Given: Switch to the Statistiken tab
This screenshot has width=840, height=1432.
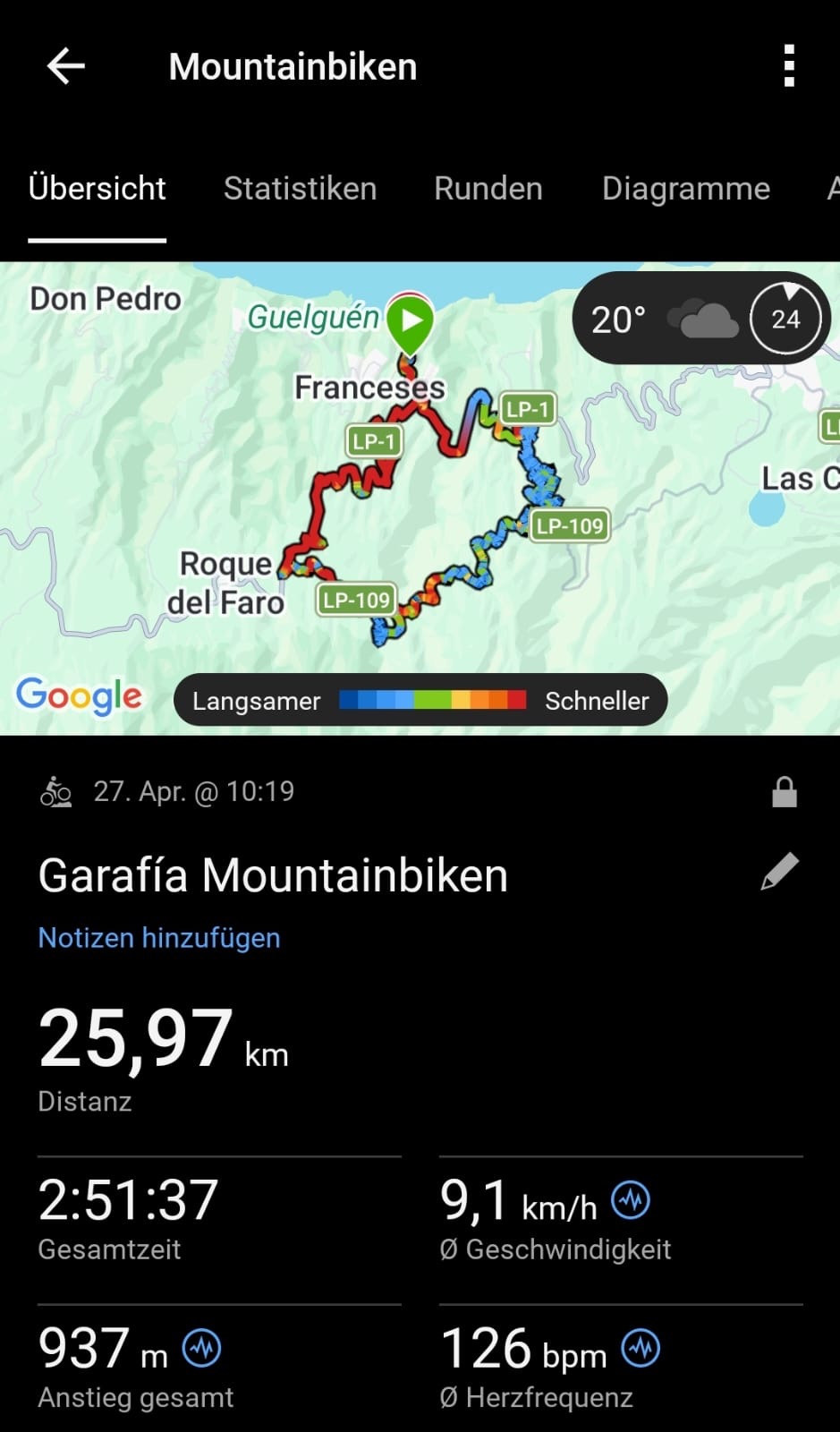Looking at the screenshot, I should (300, 189).
